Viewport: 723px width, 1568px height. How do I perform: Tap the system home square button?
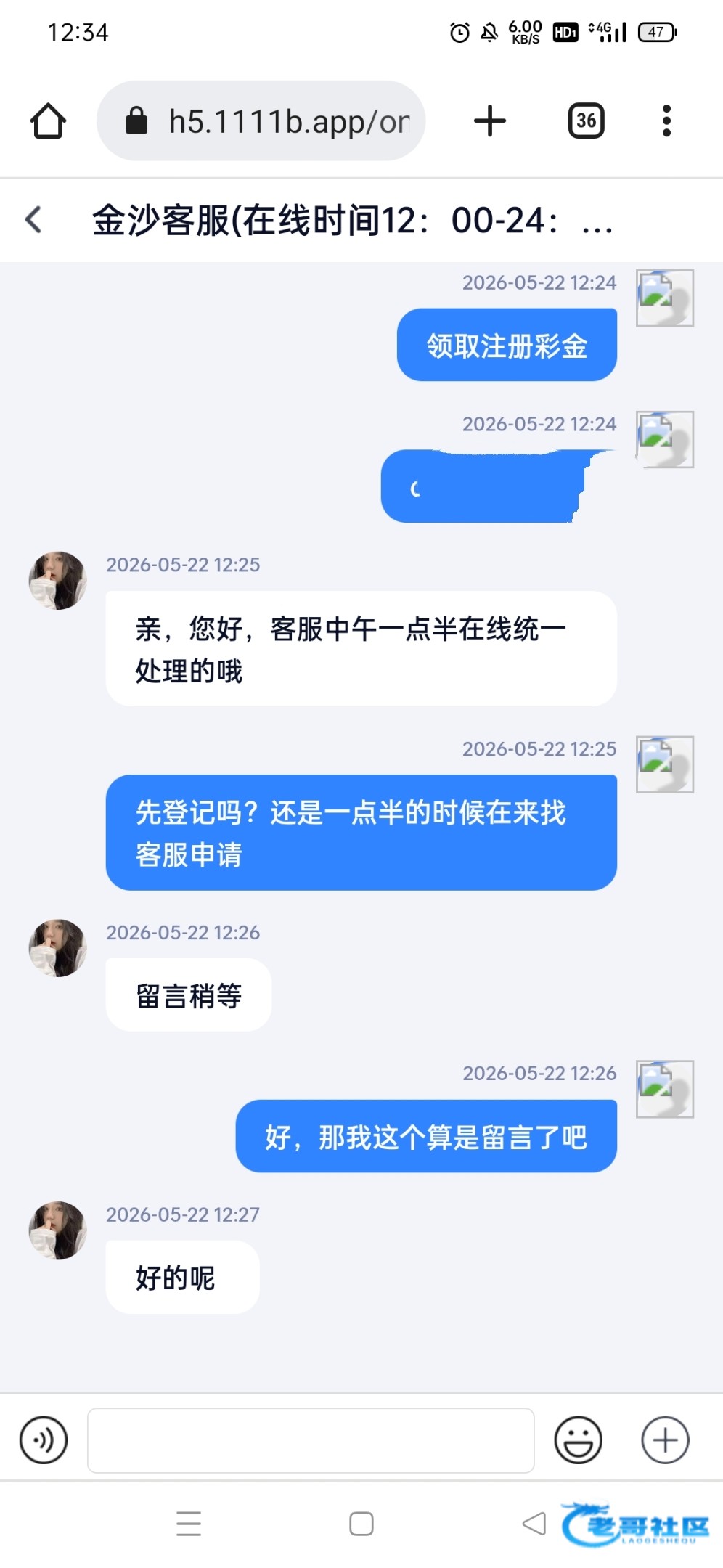(x=361, y=1523)
